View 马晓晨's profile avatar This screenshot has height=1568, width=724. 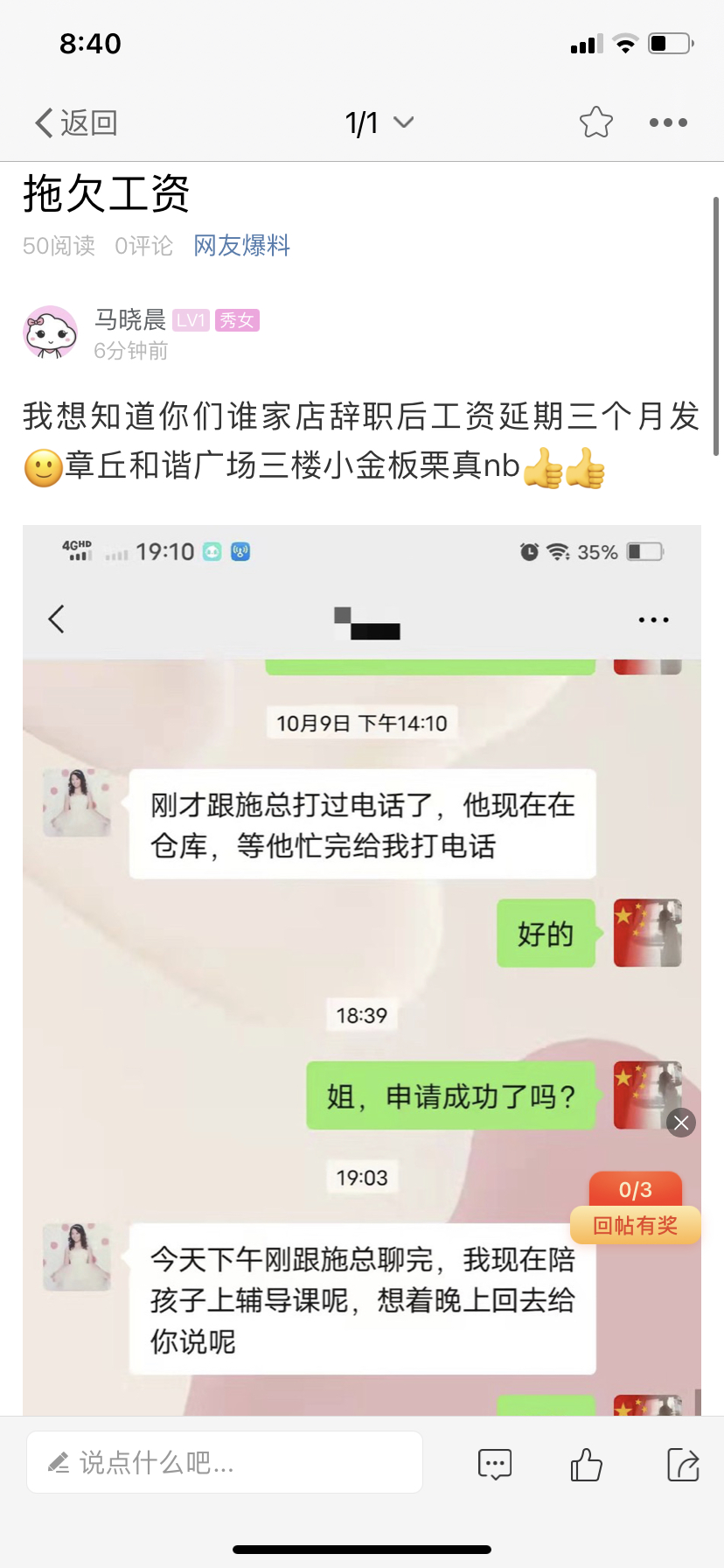tap(50, 332)
